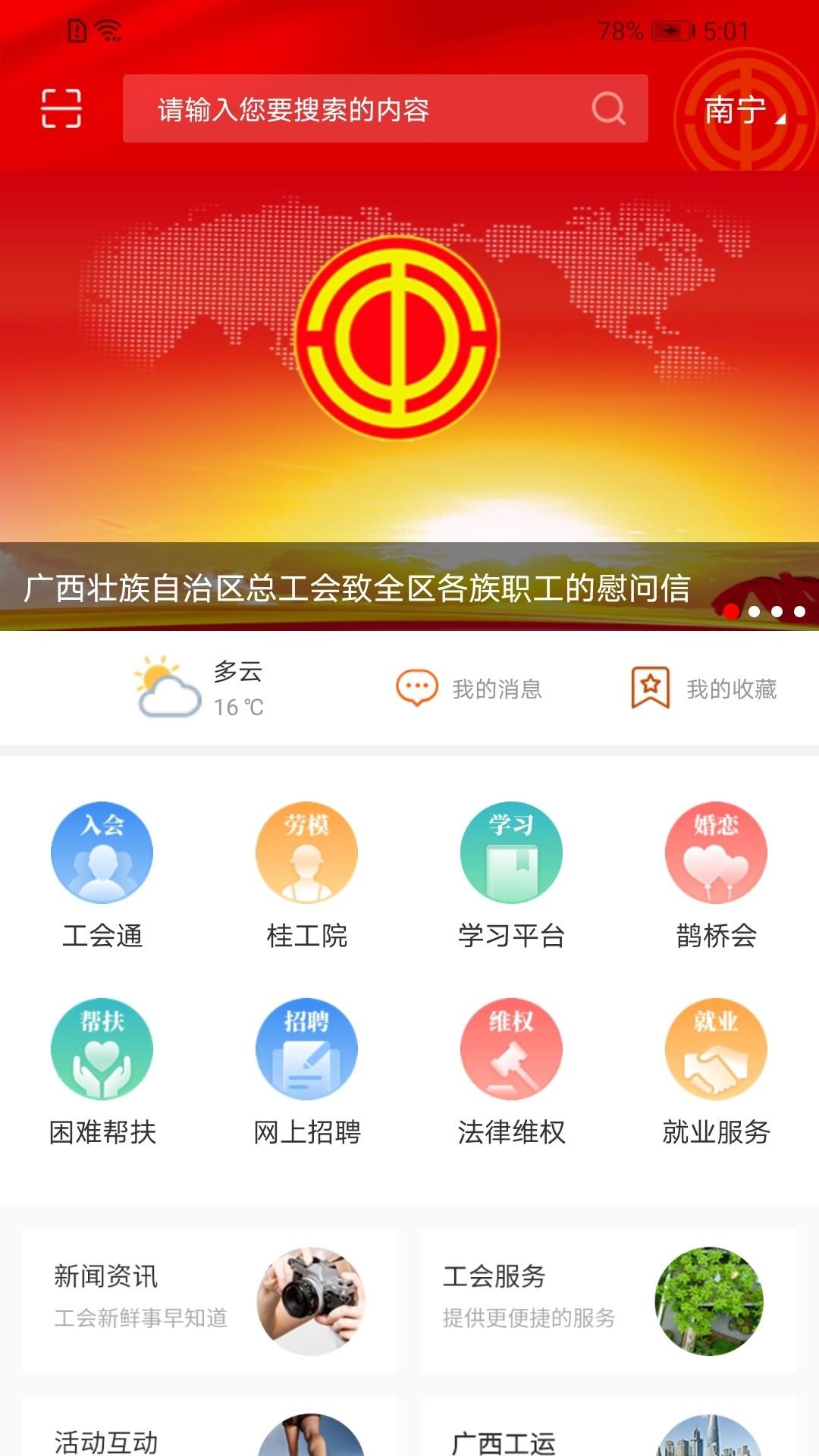The image size is (819, 1456).
Task: Open the 新闻资讯 card
Action: click(210, 1300)
